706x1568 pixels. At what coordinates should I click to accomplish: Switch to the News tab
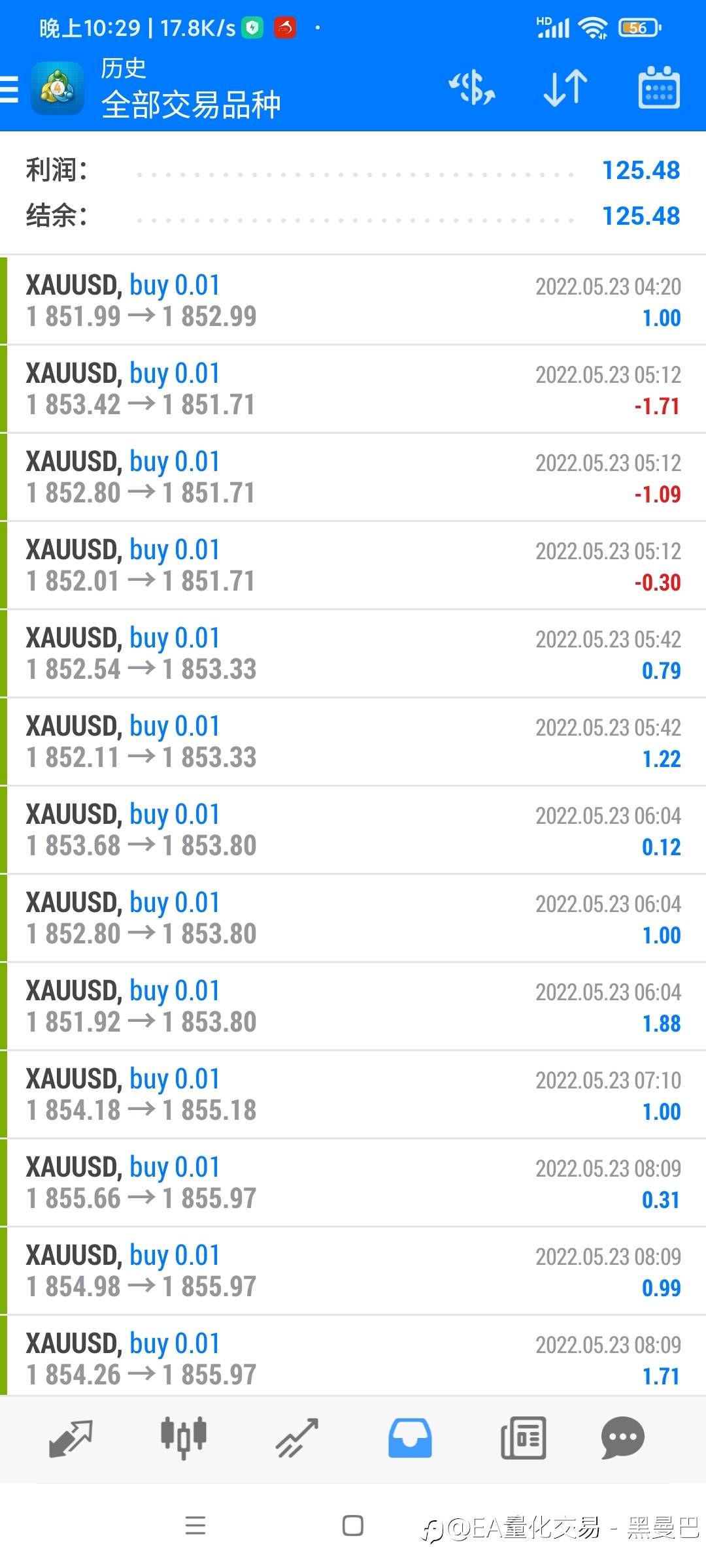523,1439
